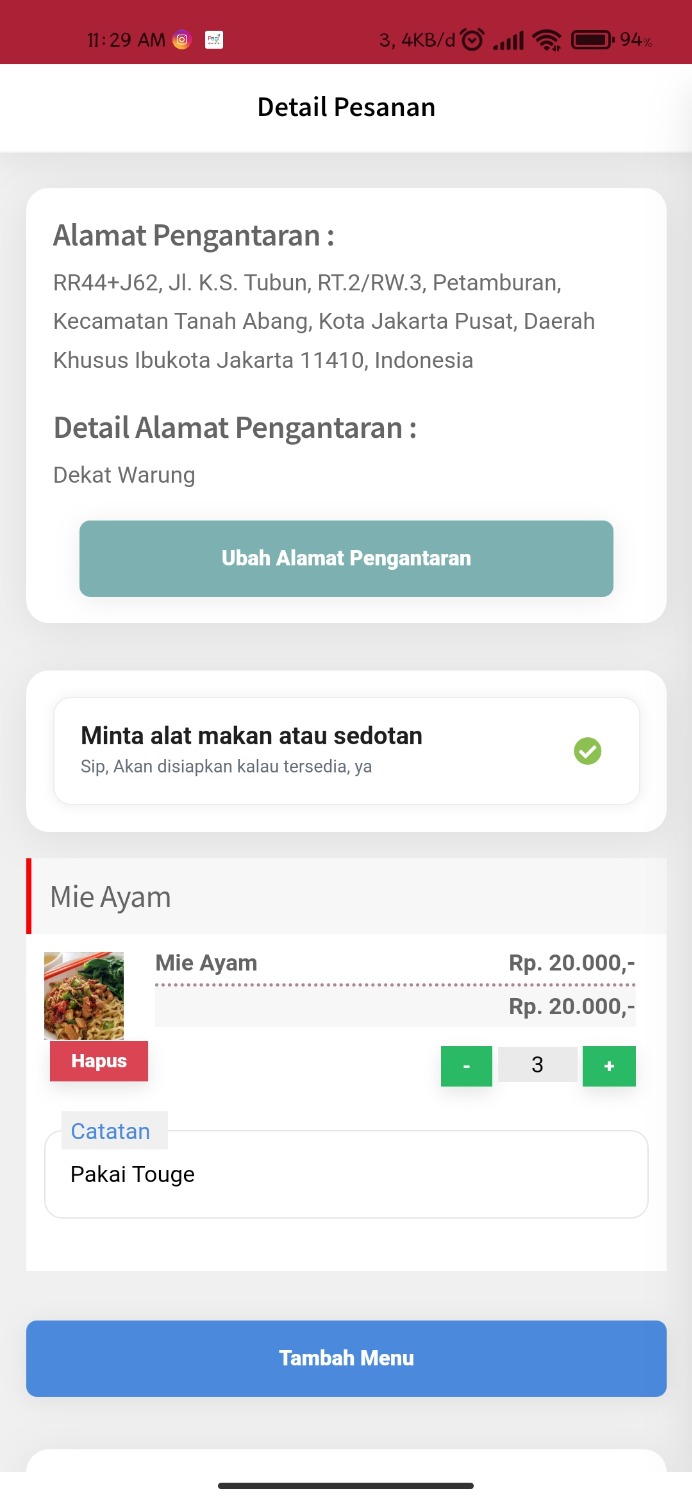Screen dimensions: 692x1500
Task: Edit the Catatan note field
Action: pos(346,1175)
